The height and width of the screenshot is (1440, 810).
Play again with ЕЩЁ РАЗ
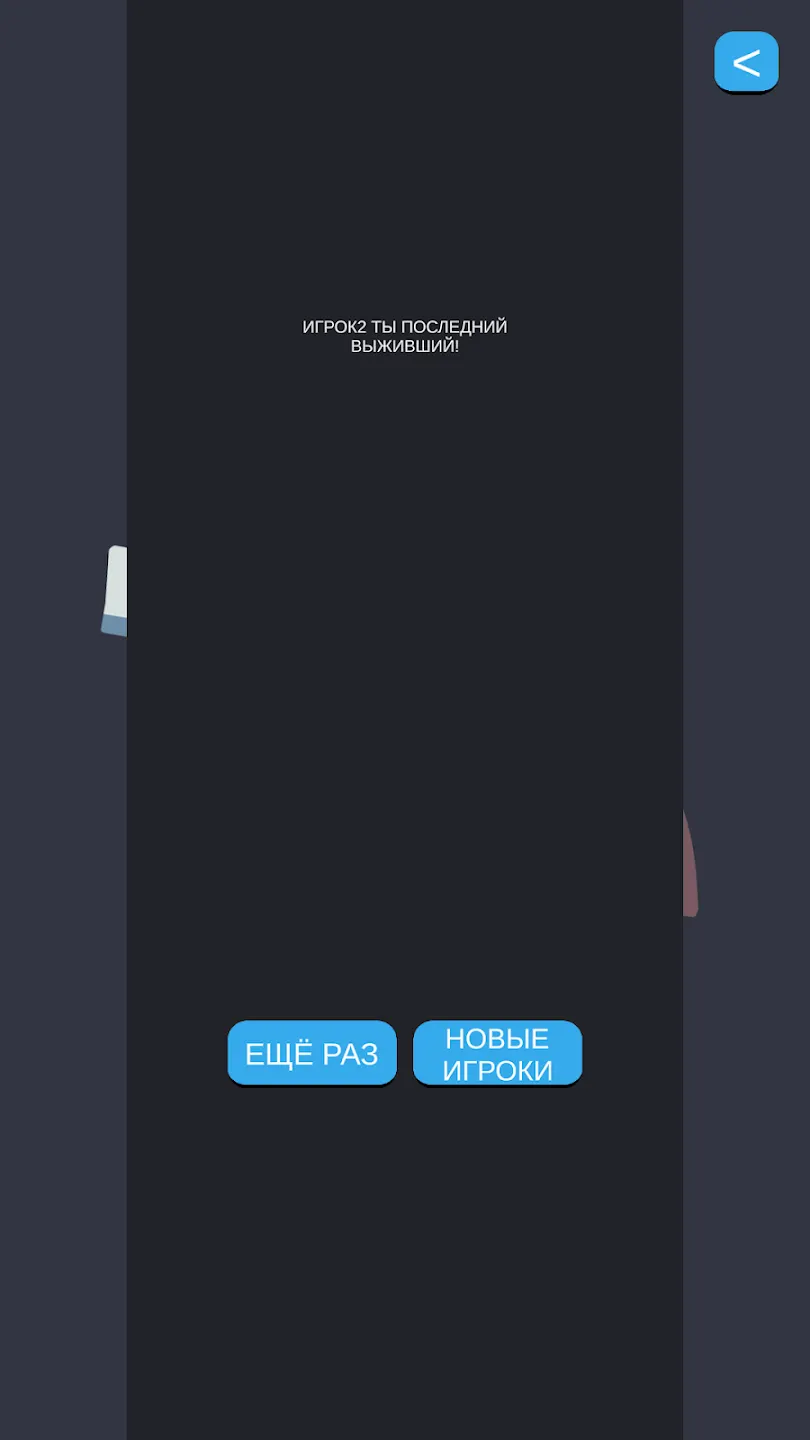(312, 1053)
